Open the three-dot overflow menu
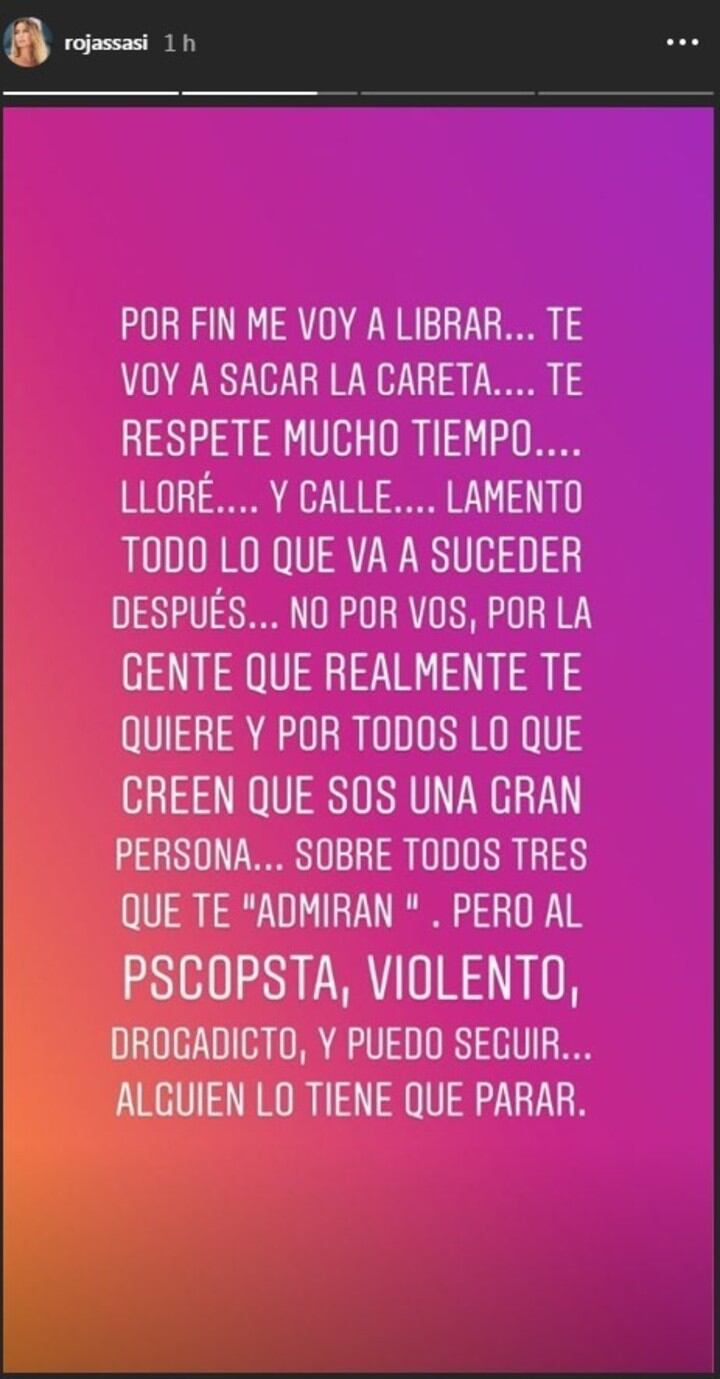The image size is (720, 1379). pos(683,43)
